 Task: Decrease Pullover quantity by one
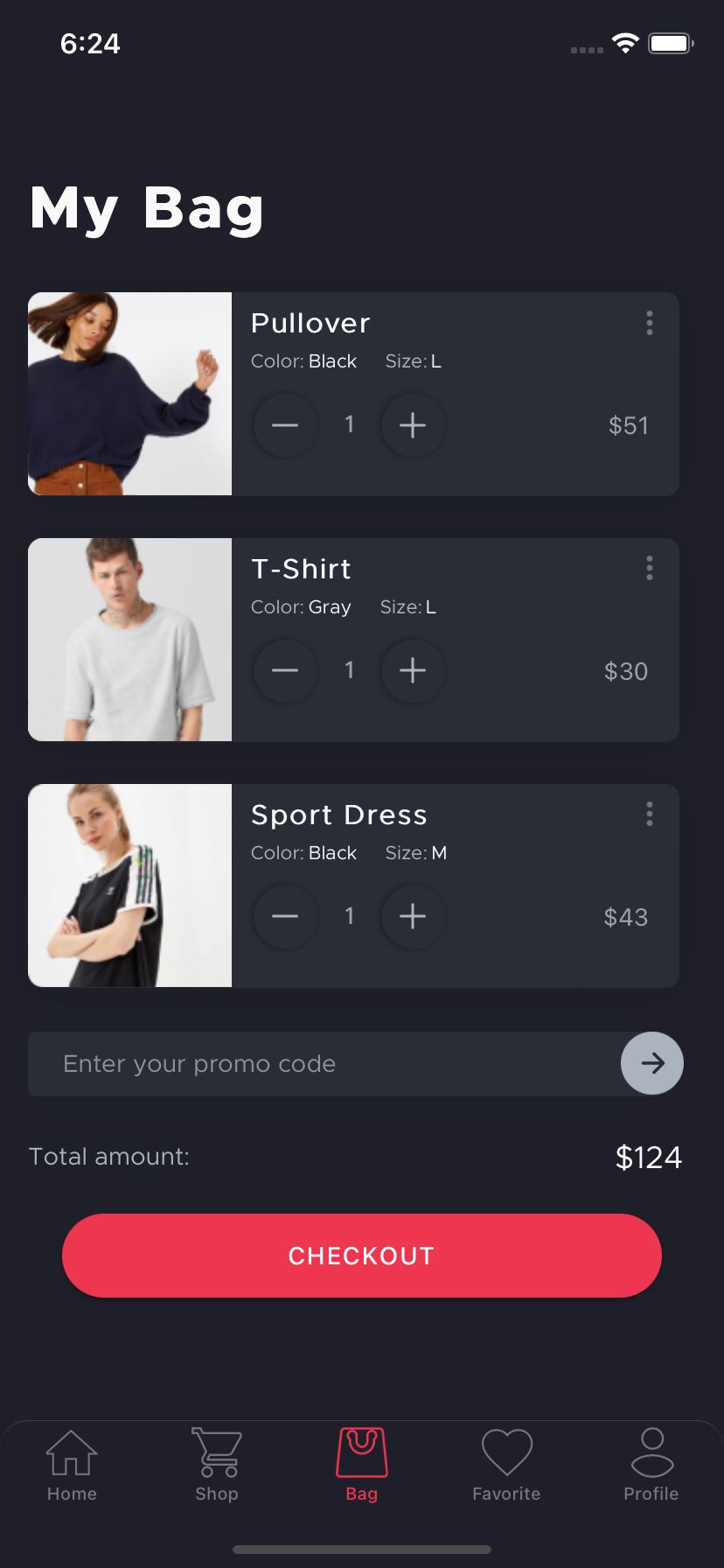(285, 425)
